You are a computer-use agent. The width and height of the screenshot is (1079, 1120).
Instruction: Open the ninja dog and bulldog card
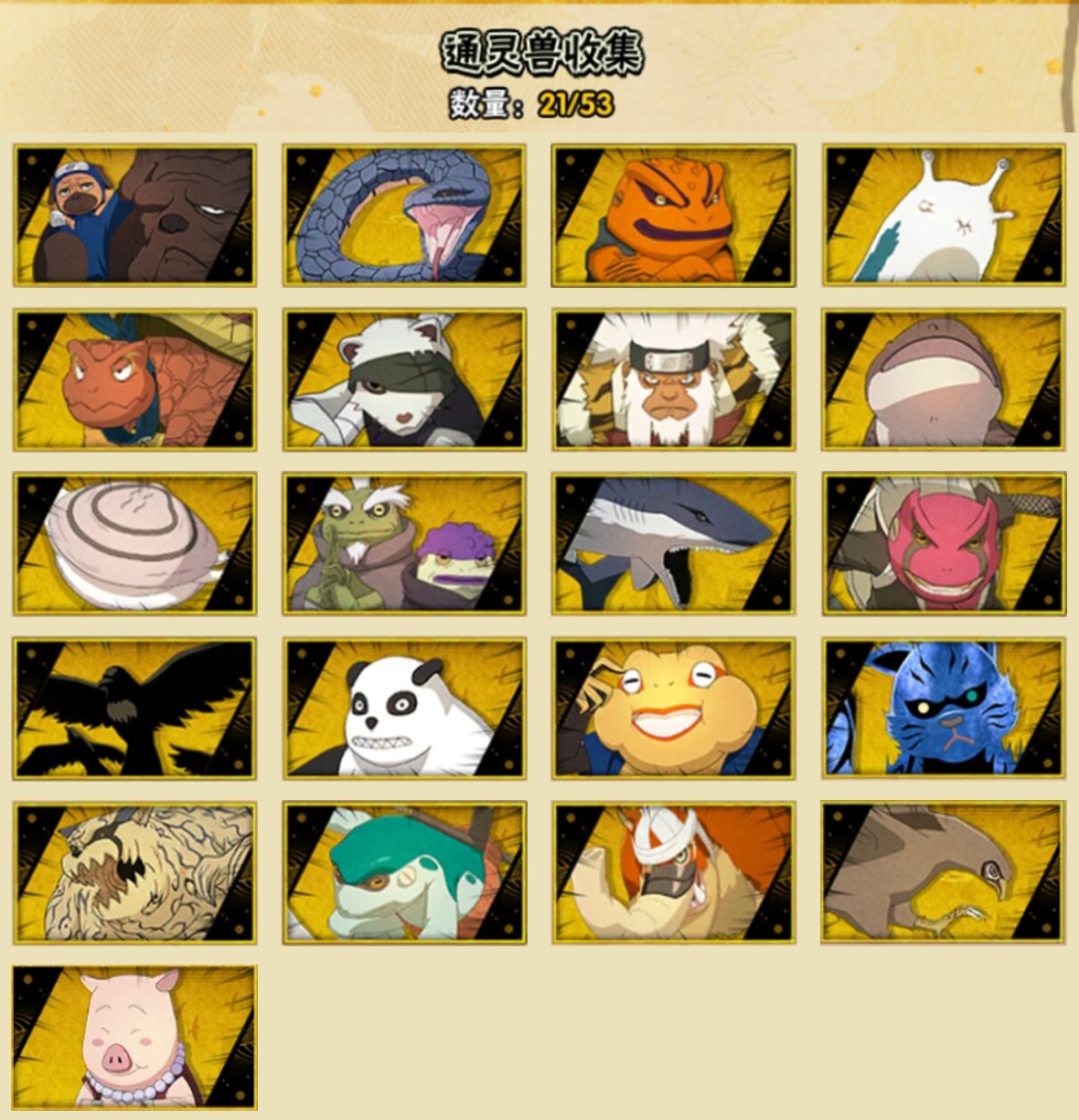(134, 215)
